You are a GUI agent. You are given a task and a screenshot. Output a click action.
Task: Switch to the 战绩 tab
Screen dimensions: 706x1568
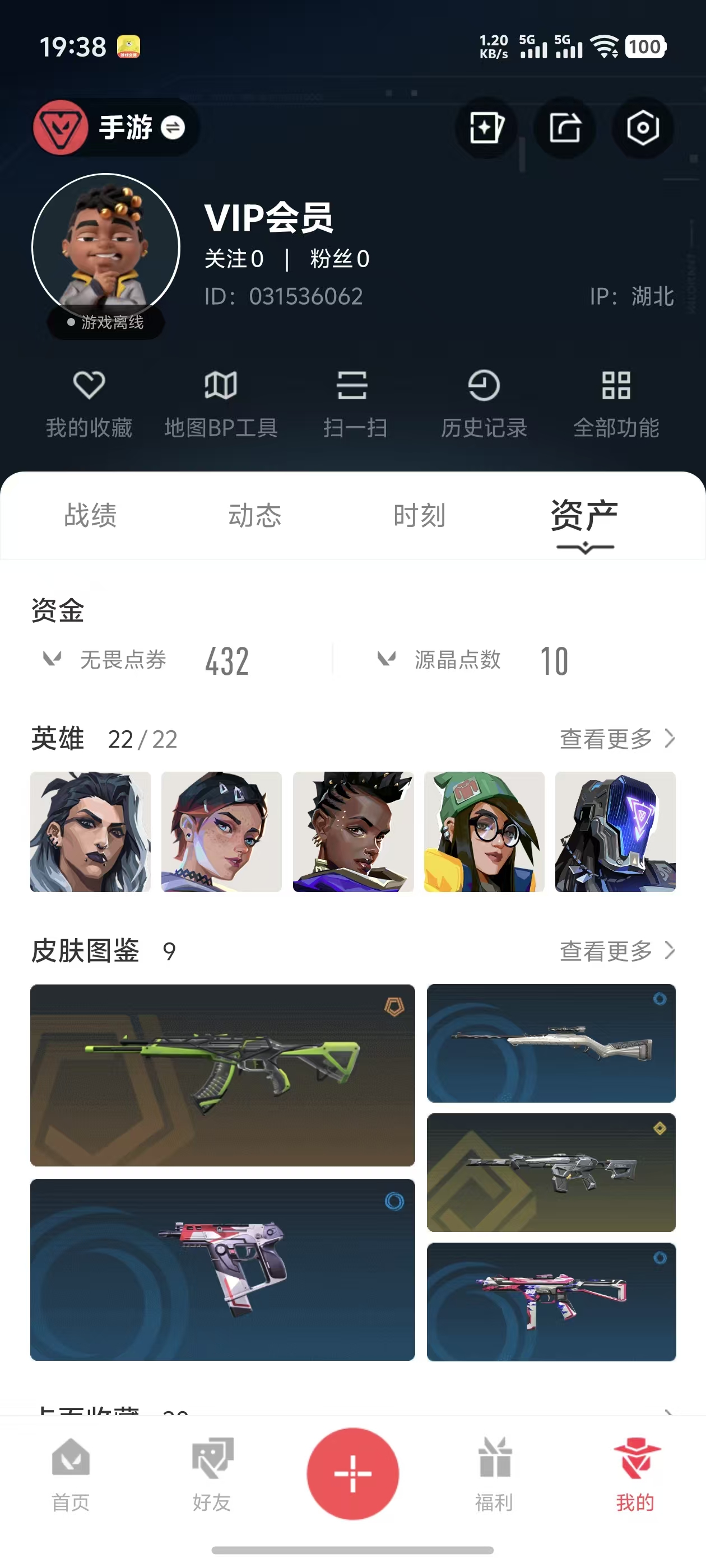(x=90, y=516)
